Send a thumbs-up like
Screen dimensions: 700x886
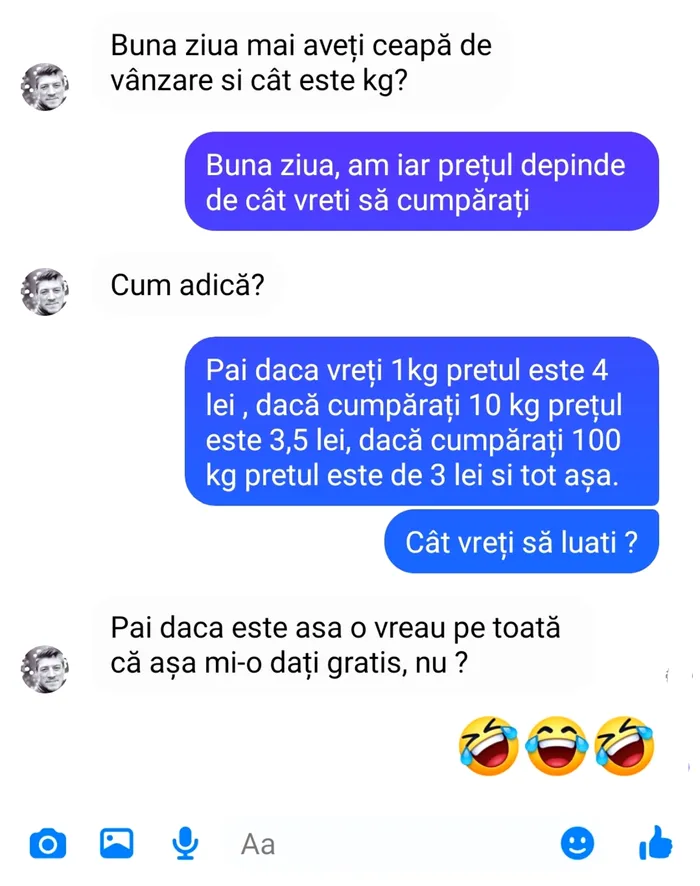pyautogui.click(x=655, y=844)
